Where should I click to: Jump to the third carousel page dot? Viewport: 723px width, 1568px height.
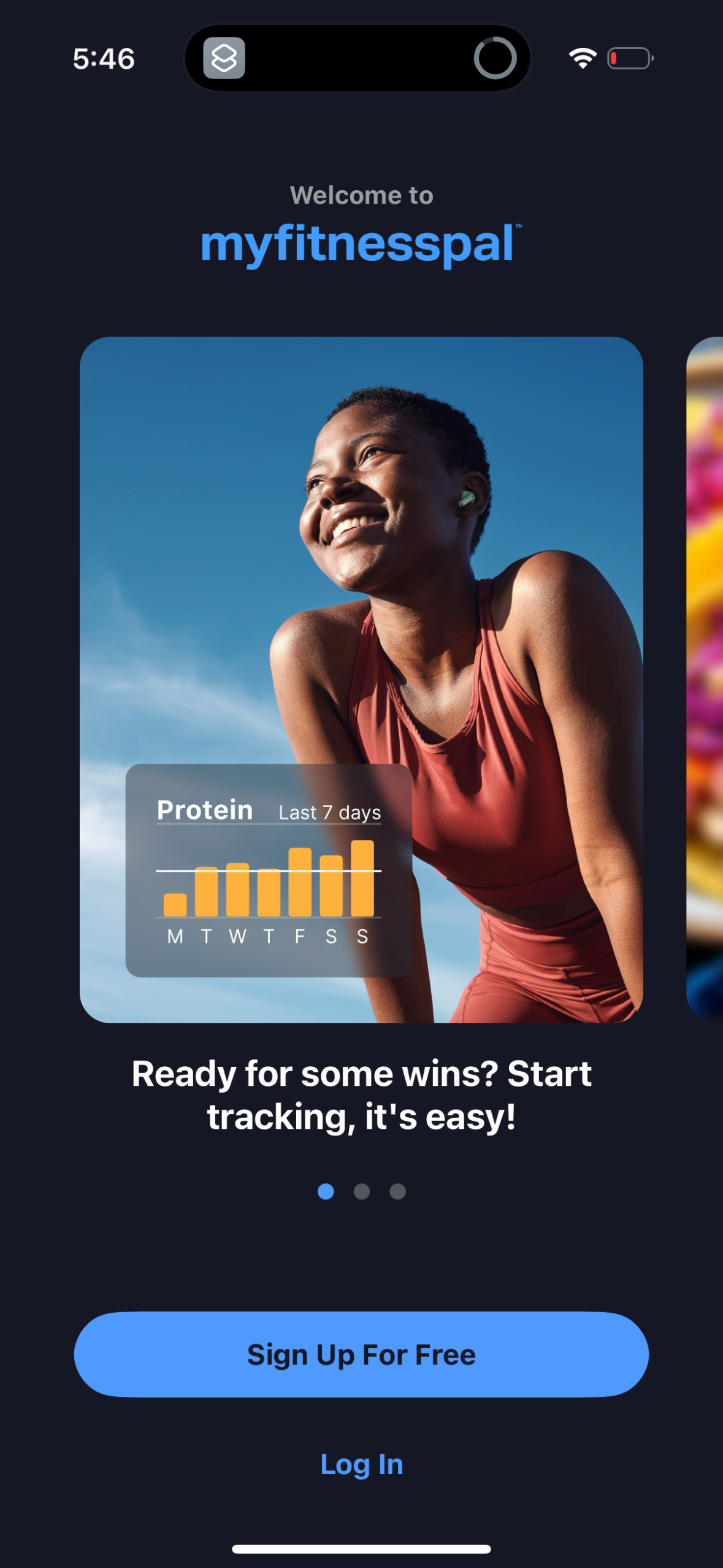click(x=397, y=1191)
